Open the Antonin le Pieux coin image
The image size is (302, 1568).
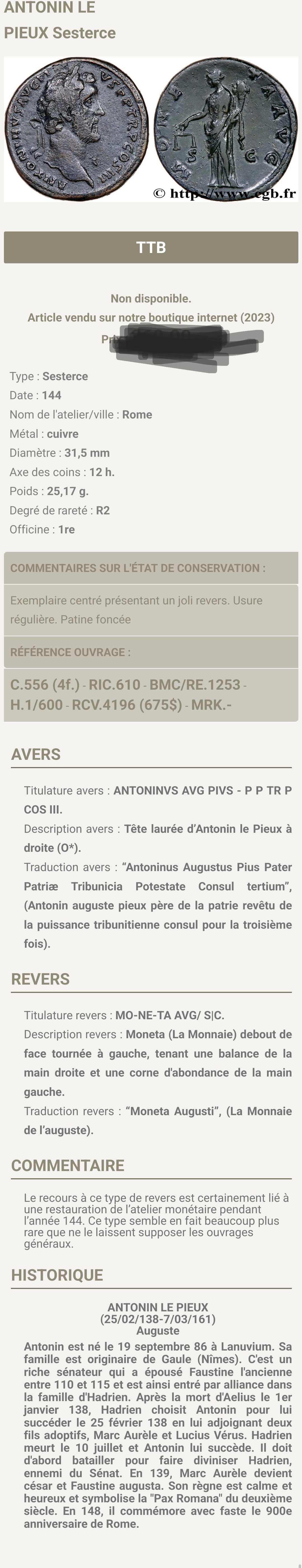[x=151, y=129]
